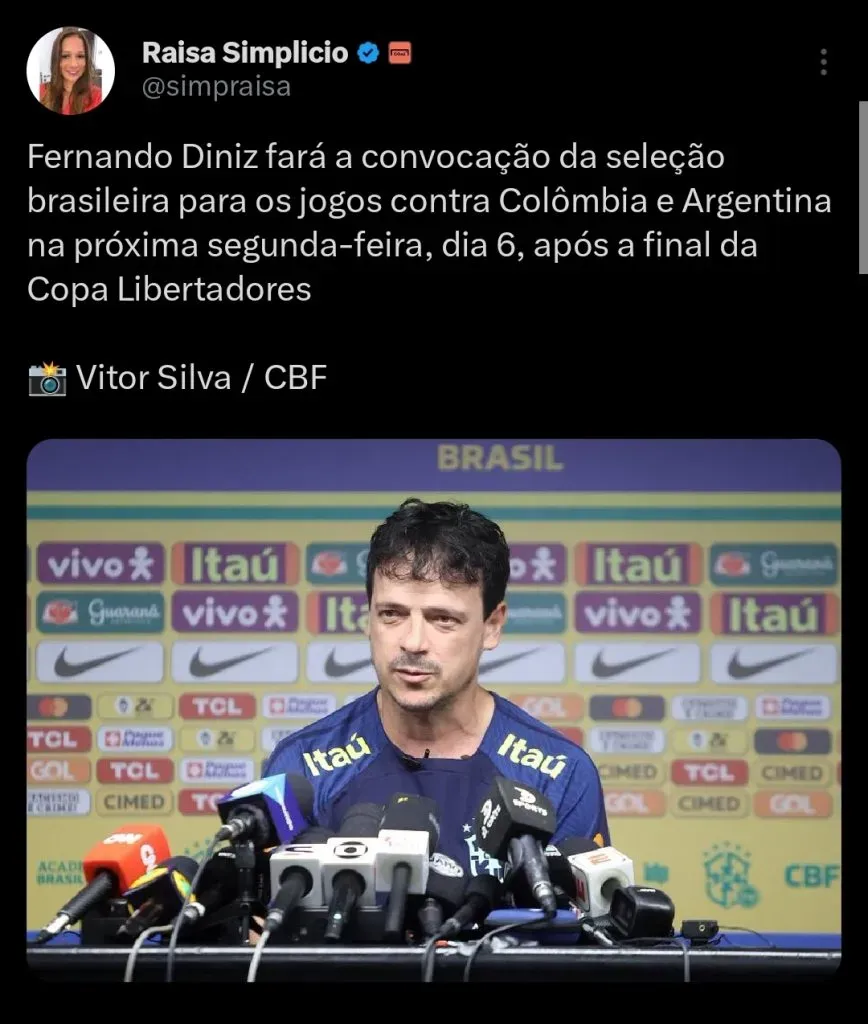
Task: Open the press conference photo in the tweet
Action: [433, 708]
